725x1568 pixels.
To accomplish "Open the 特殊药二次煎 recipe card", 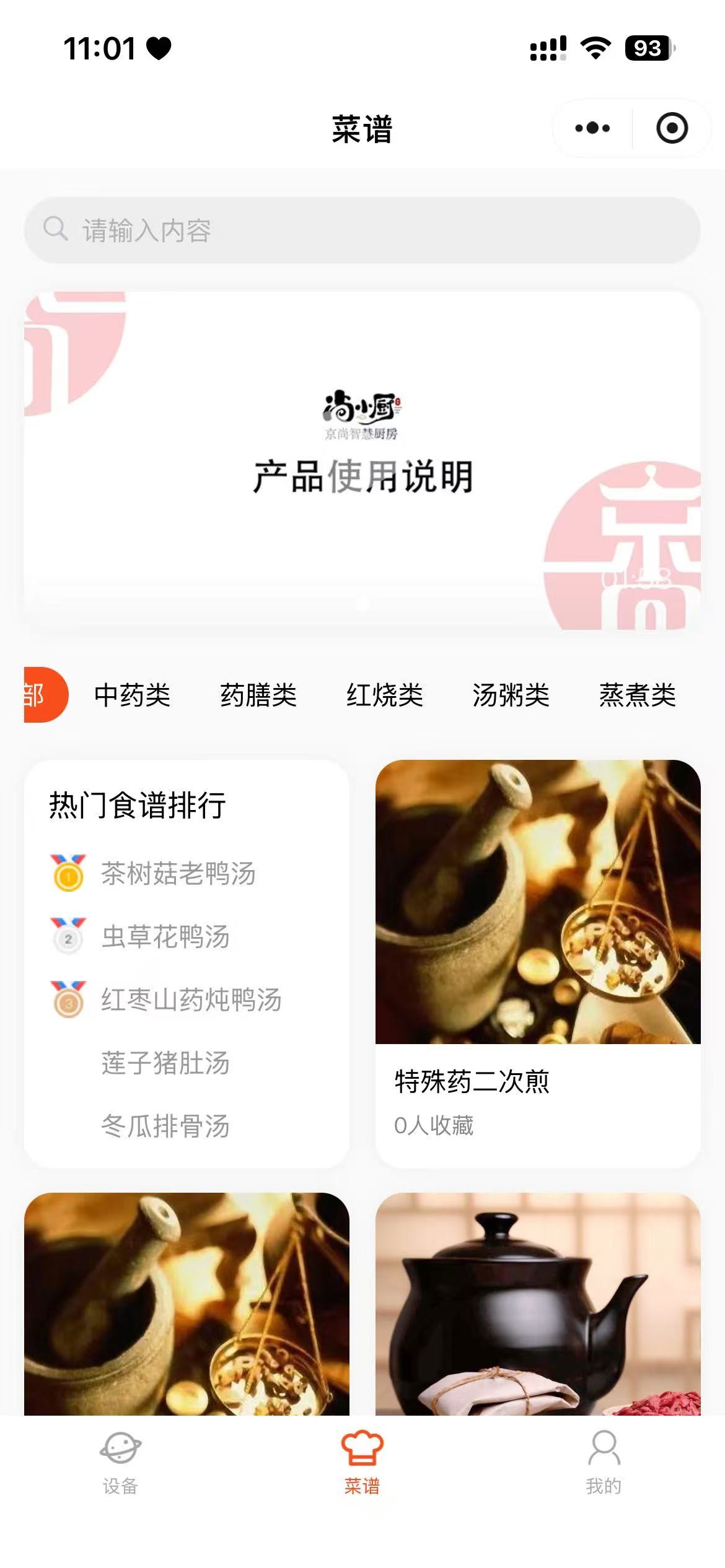I will click(538, 964).
